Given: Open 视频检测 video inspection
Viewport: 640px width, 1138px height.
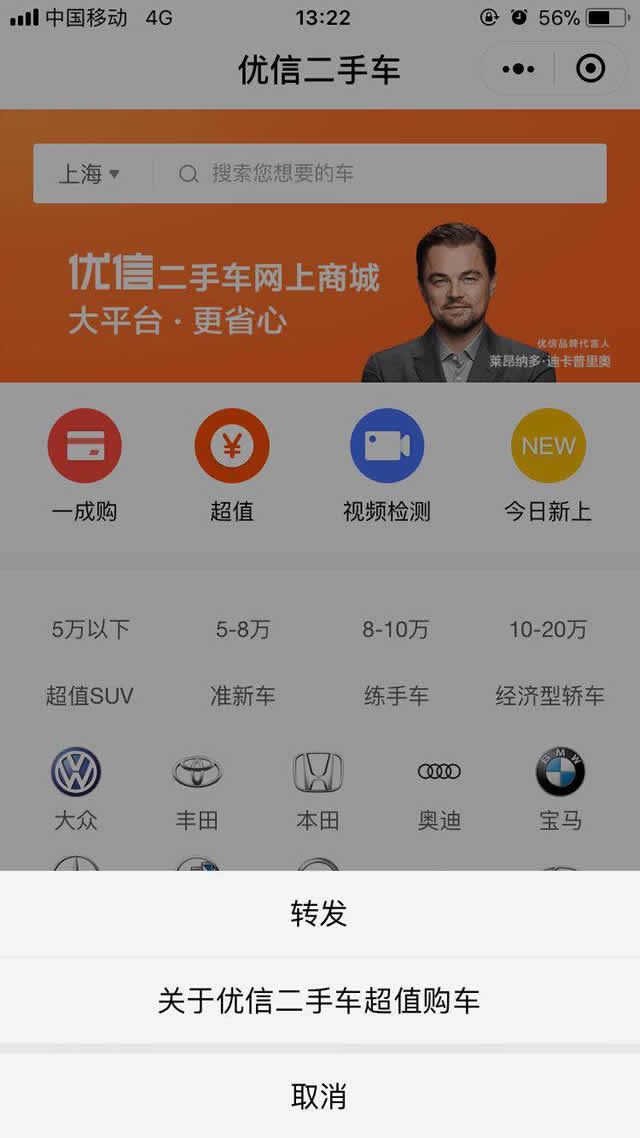Looking at the screenshot, I should point(387,465).
